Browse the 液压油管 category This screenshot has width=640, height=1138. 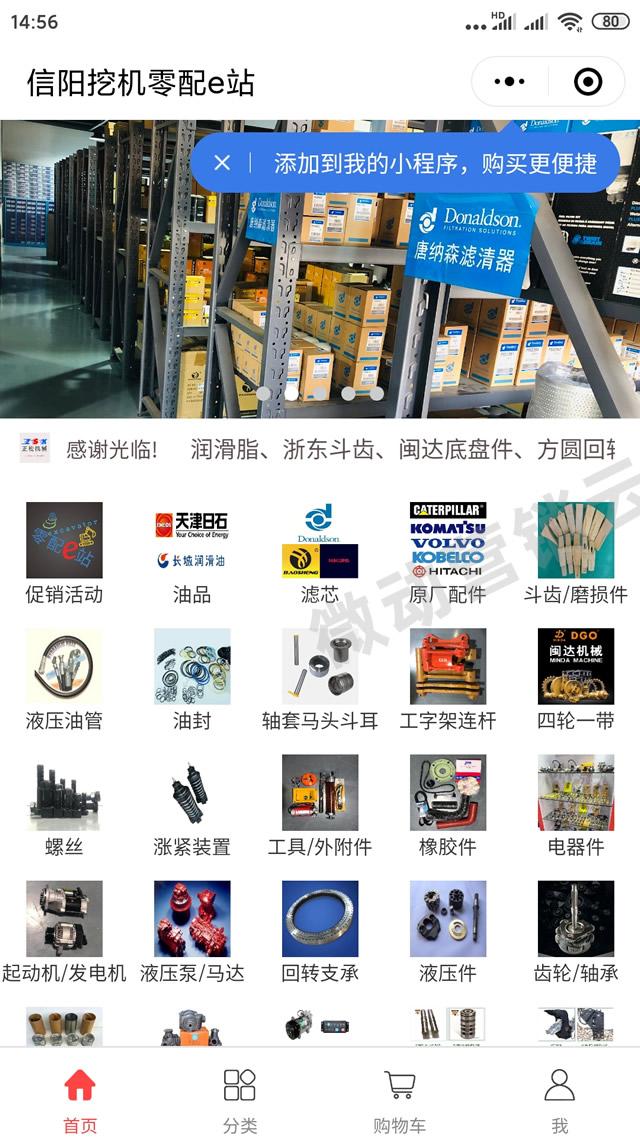pyautogui.click(x=64, y=680)
